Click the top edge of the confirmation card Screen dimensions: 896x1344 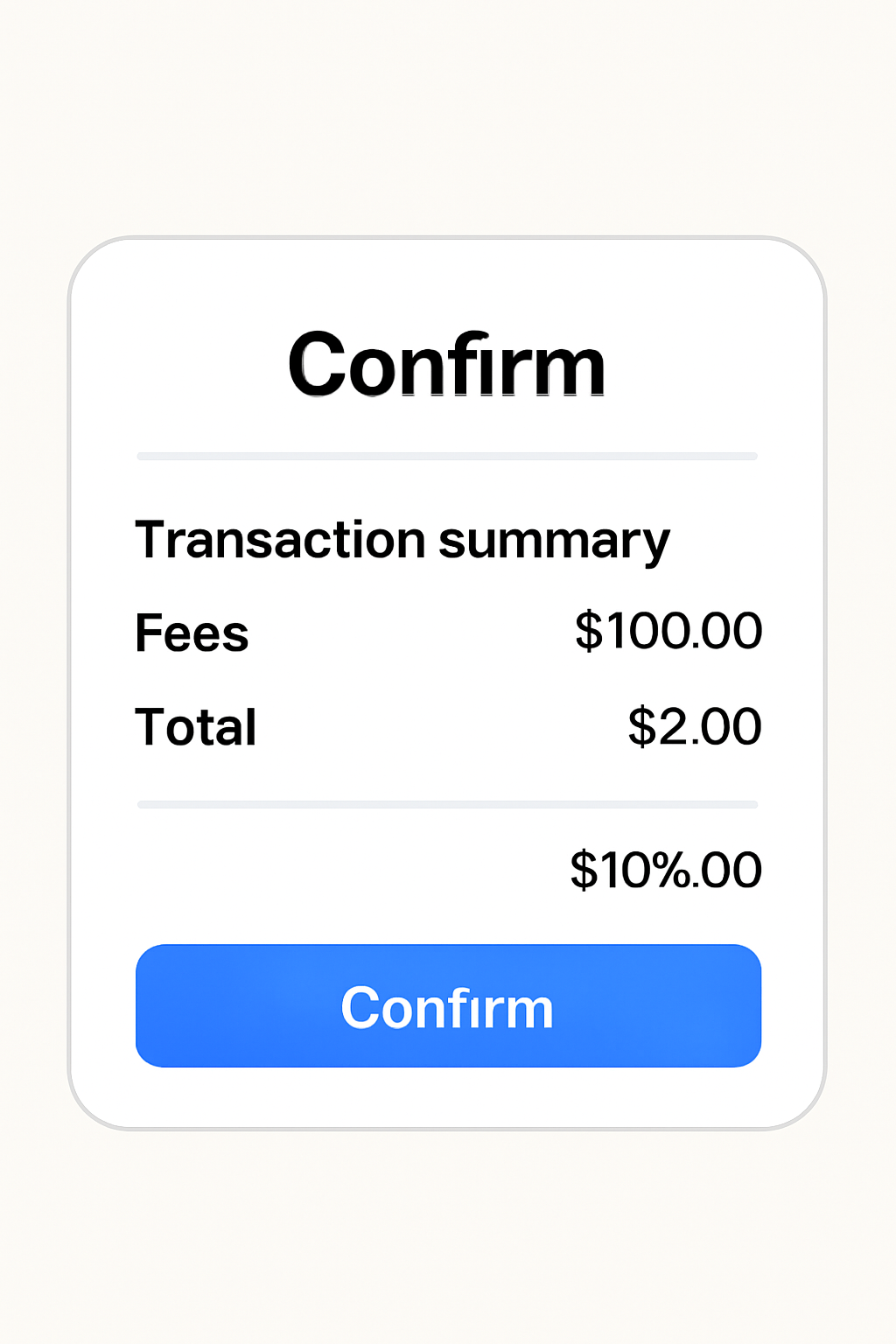point(448,236)
